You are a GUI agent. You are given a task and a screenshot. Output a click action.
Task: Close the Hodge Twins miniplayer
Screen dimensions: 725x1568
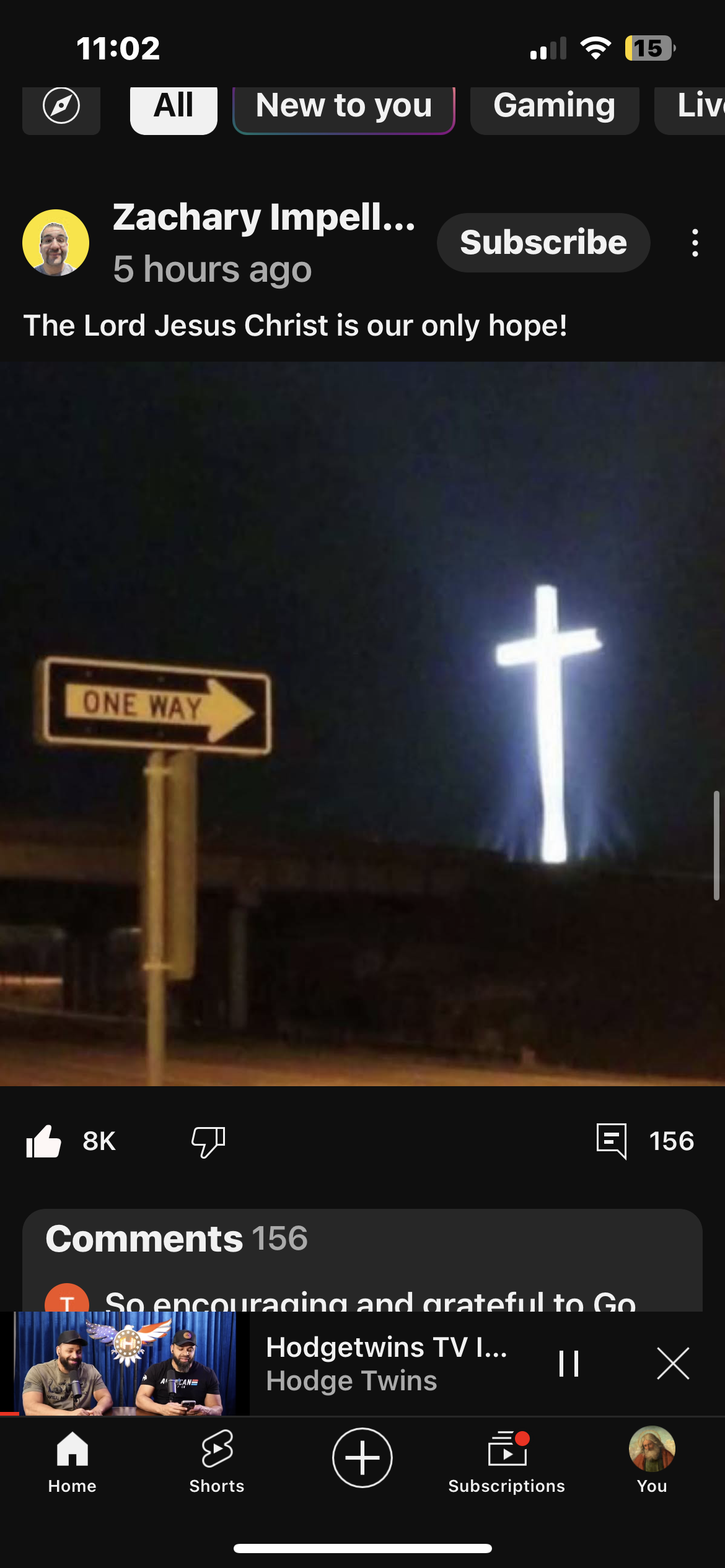[x=673, y=1364]
